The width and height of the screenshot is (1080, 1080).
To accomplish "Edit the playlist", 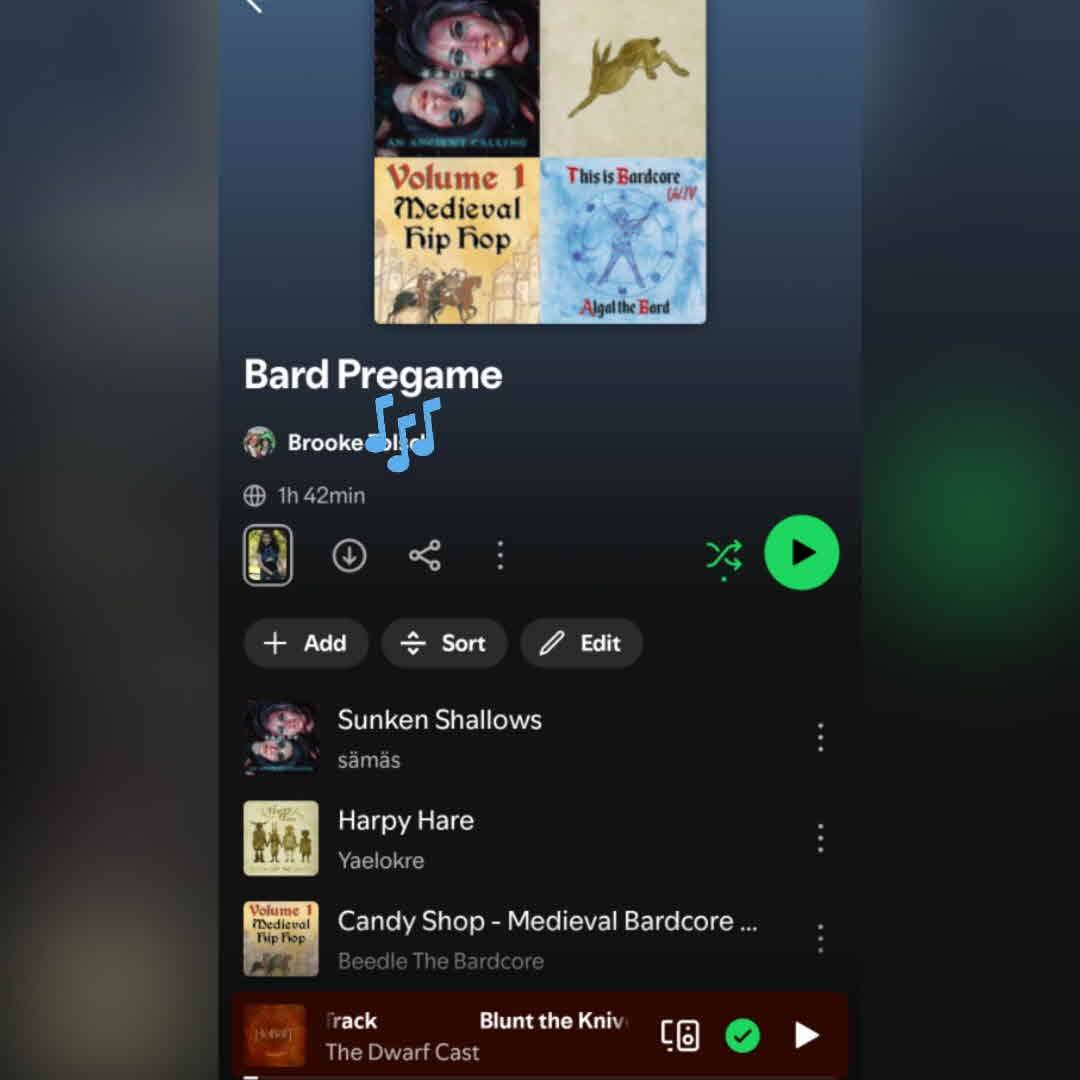I will tap(581, 643).
